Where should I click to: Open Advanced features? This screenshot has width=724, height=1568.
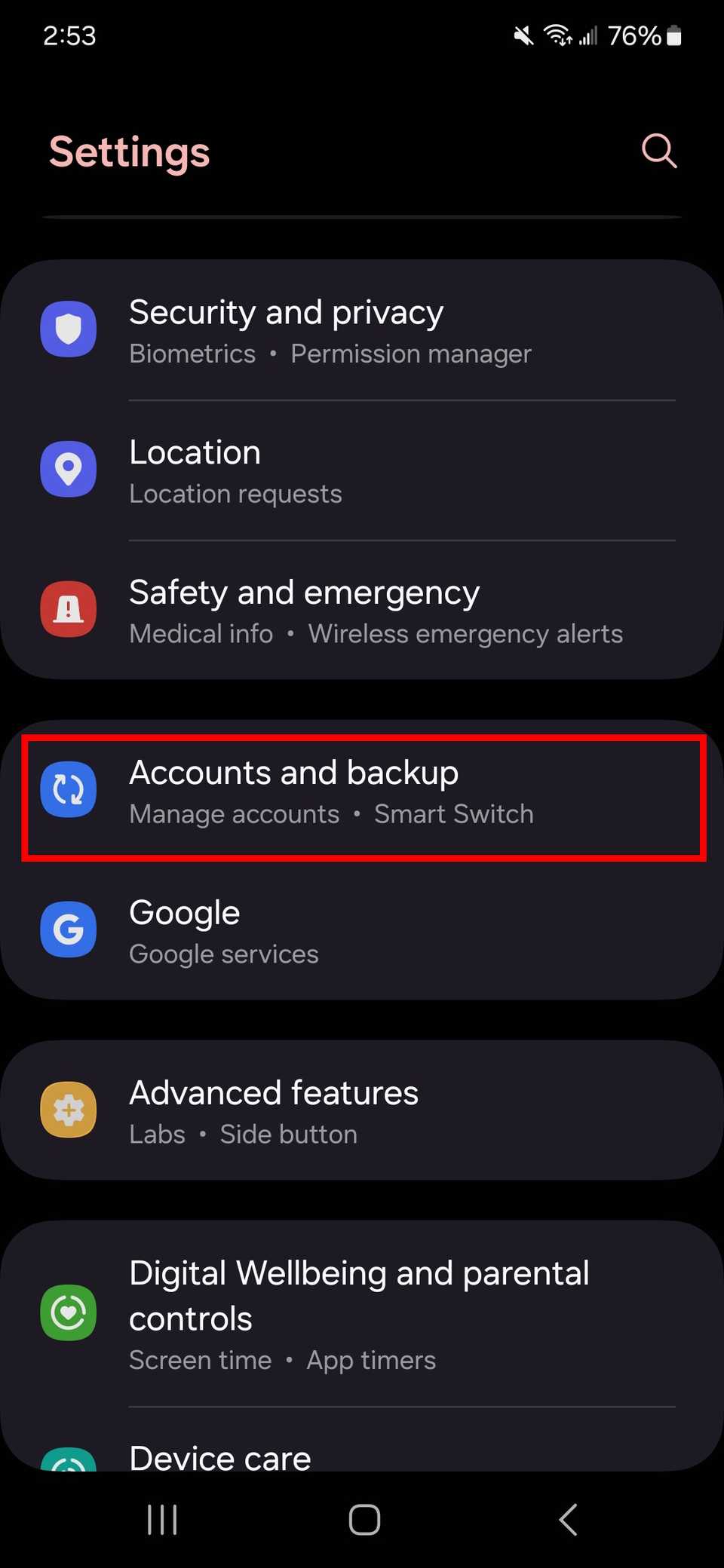pyautogui.click(x=362, y=1111)
